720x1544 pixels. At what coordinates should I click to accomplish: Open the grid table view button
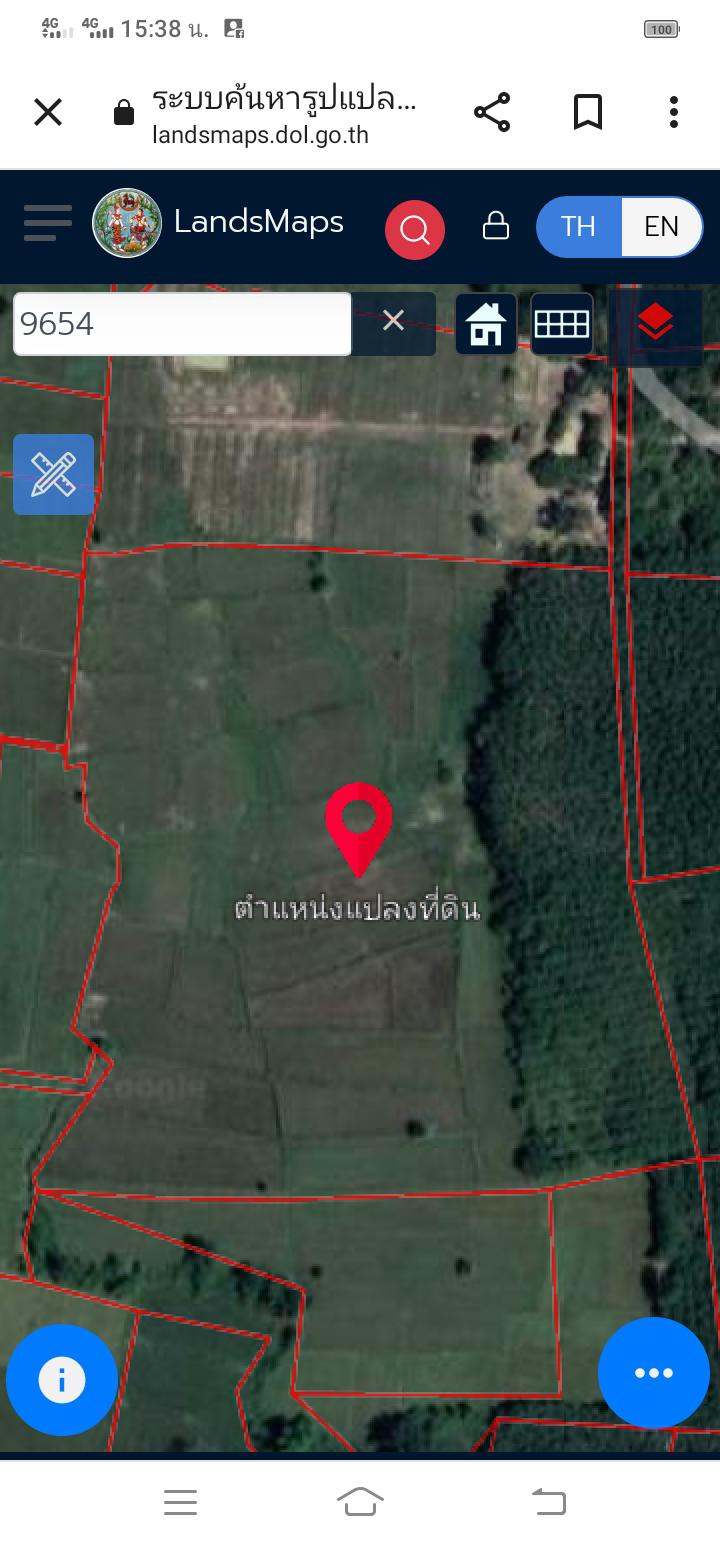[562, 324]
